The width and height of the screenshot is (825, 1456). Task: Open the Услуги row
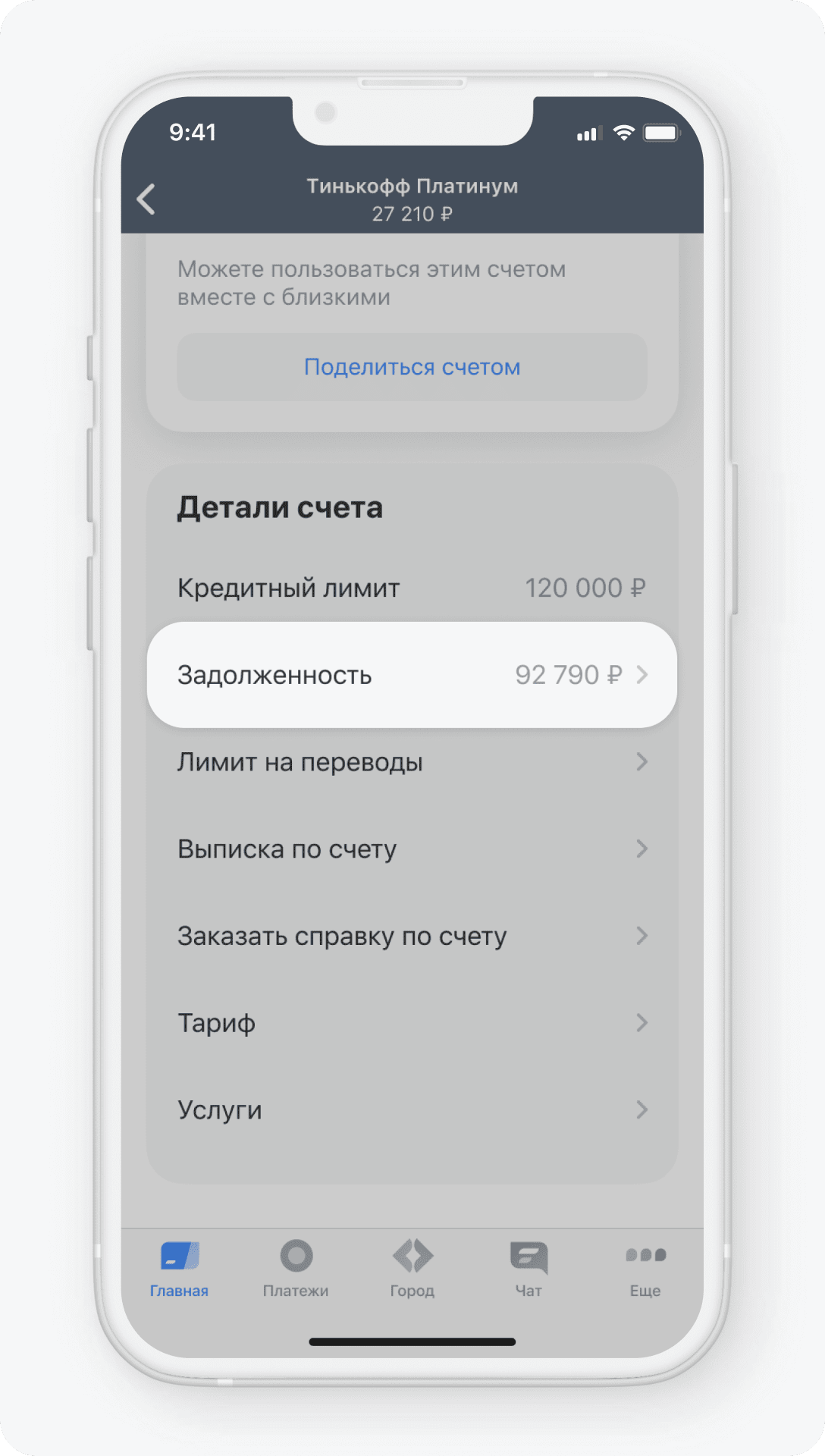412,1110
